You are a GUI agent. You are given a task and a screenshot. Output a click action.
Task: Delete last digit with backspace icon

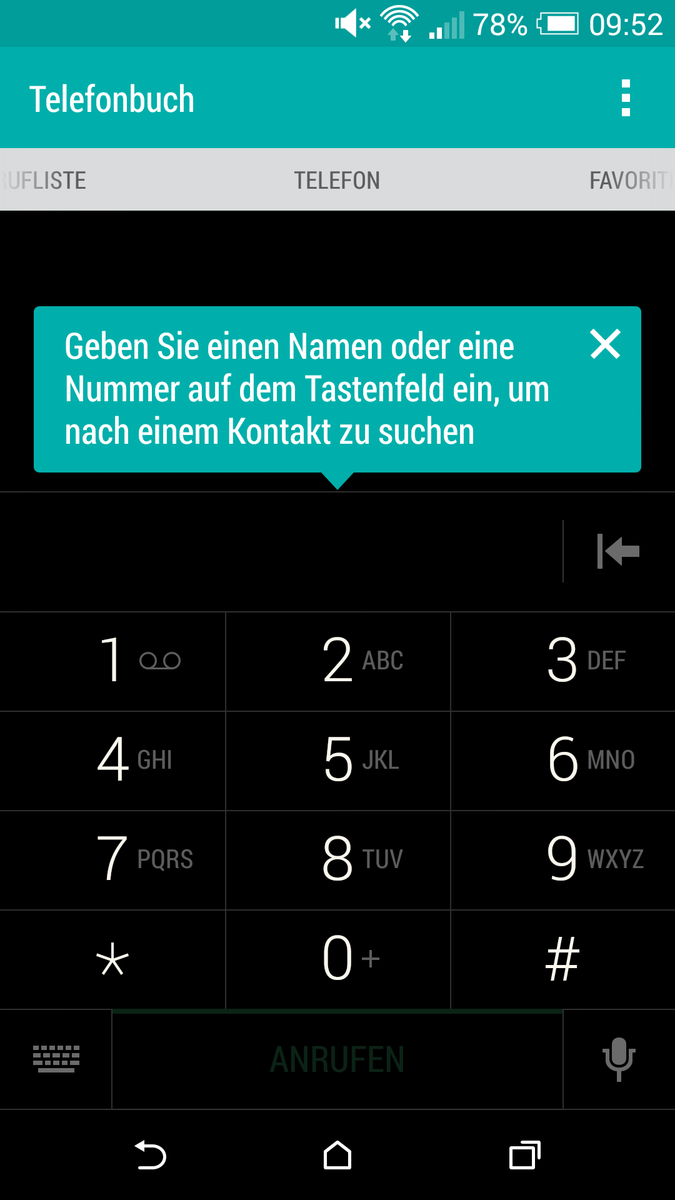[x=618, y=551]
